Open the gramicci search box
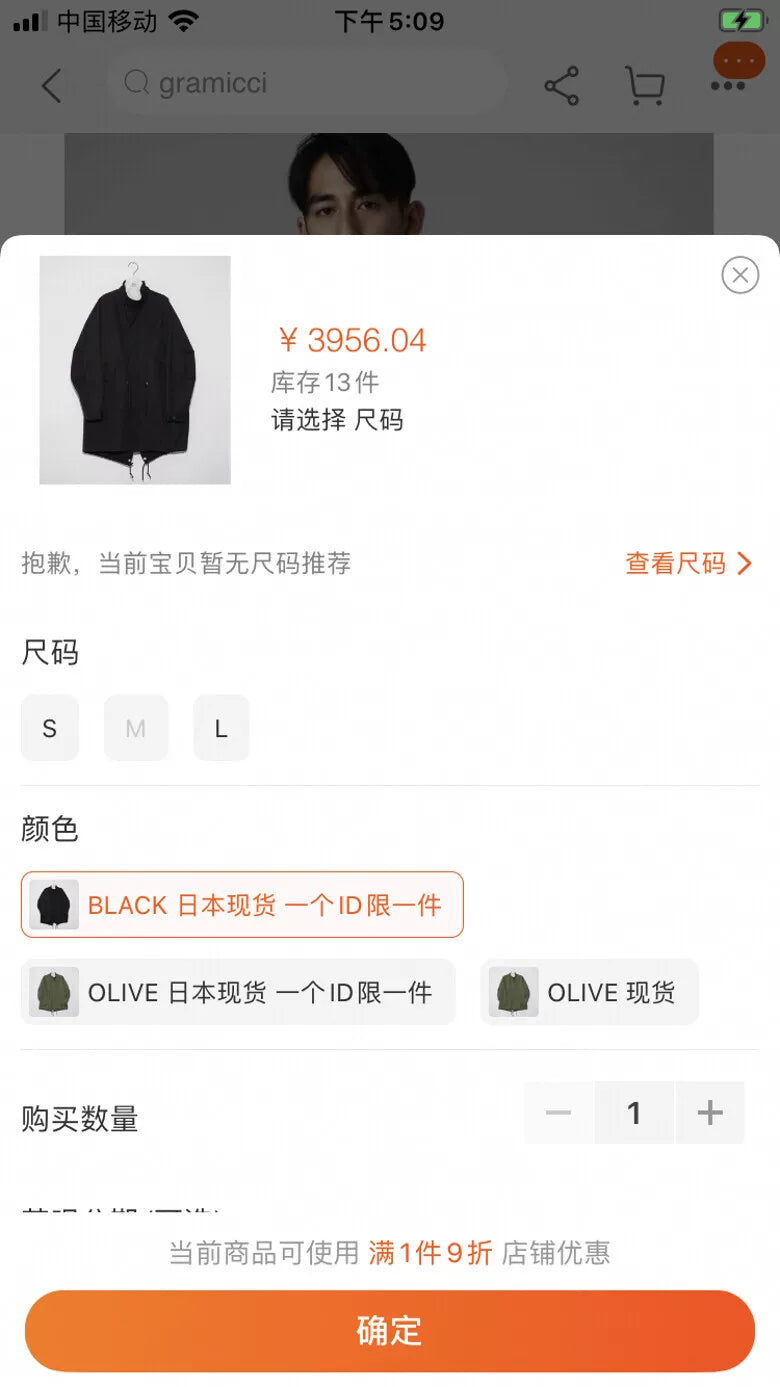The image size is (780, 1387). tap(305, 83)
